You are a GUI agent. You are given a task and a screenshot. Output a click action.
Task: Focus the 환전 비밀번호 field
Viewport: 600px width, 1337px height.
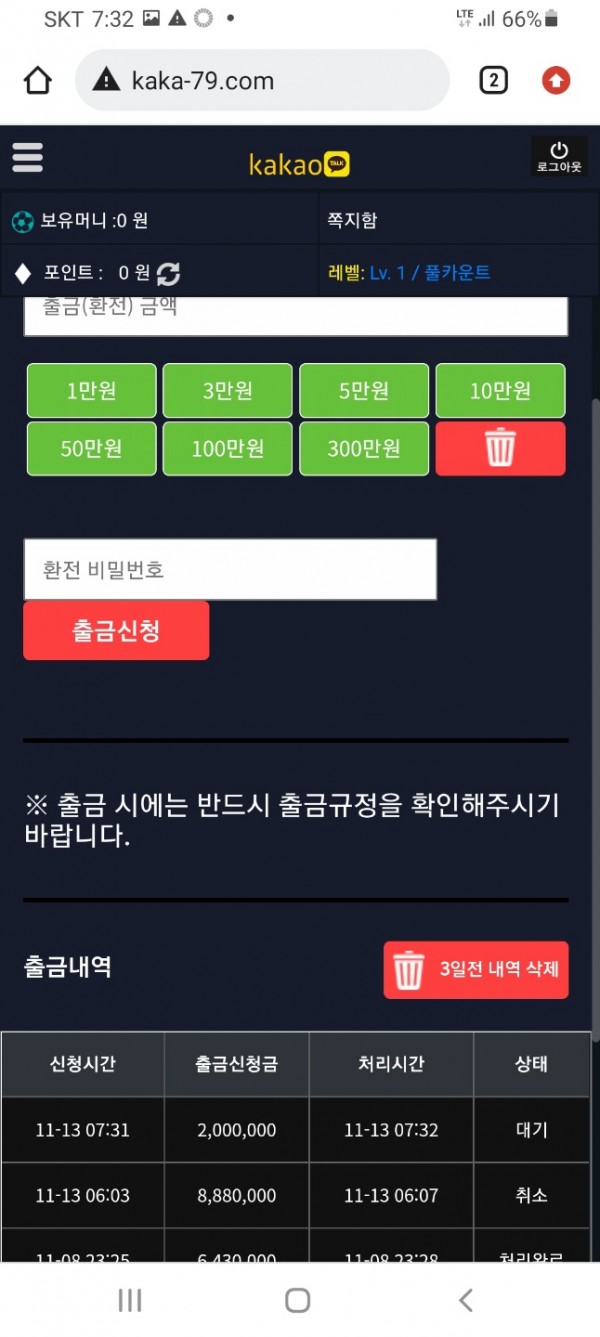(x=230, y=570)
